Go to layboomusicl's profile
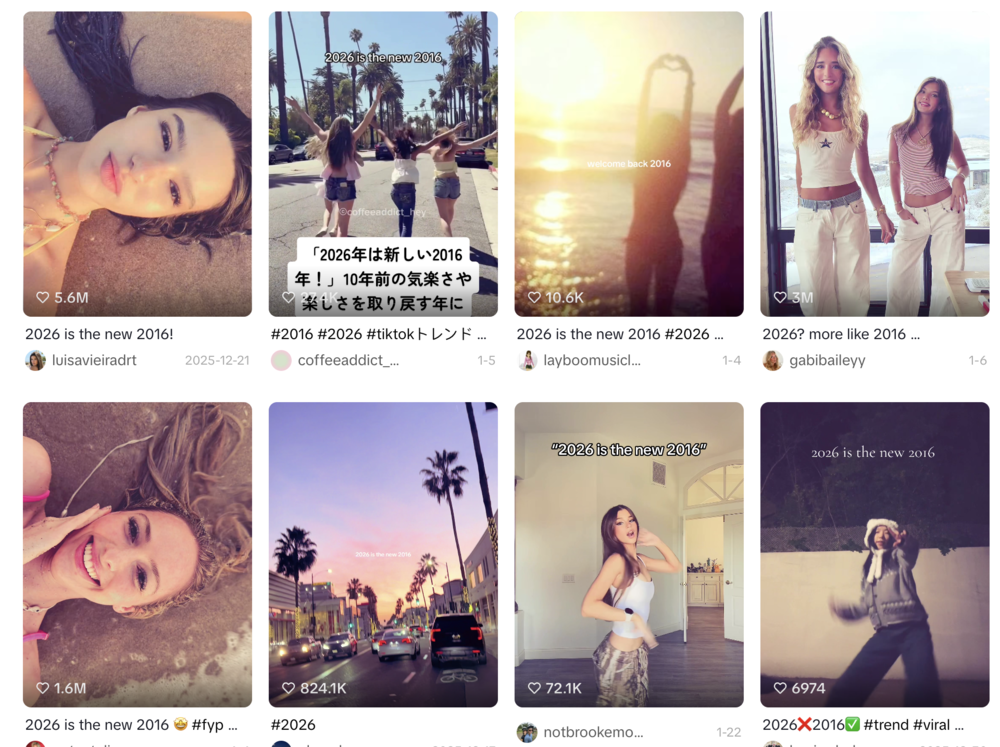This screenshot has width=1000, height=747. tap(591, 360)
